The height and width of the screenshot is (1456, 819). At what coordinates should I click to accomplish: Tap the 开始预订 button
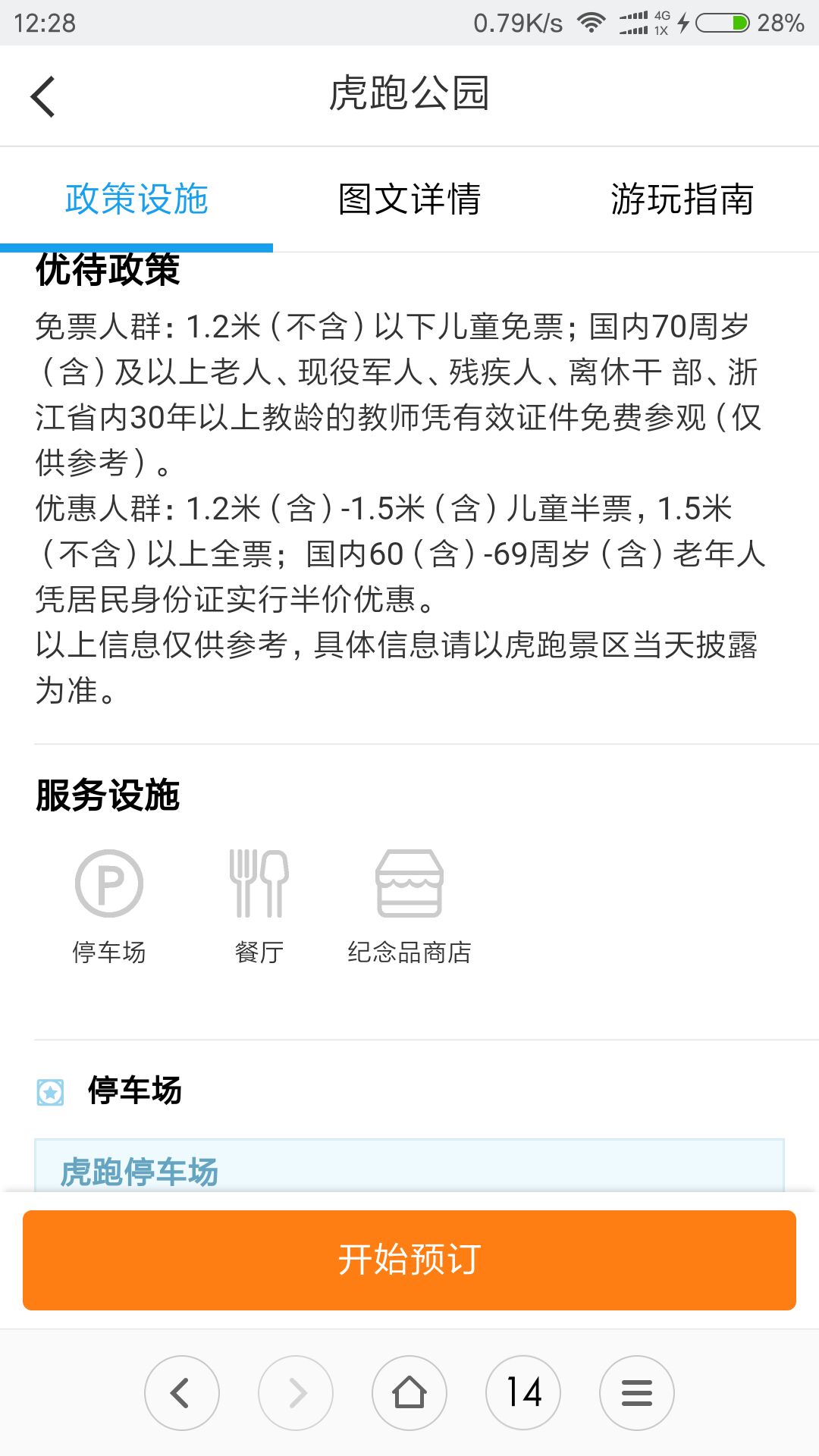coord(409,1260)
